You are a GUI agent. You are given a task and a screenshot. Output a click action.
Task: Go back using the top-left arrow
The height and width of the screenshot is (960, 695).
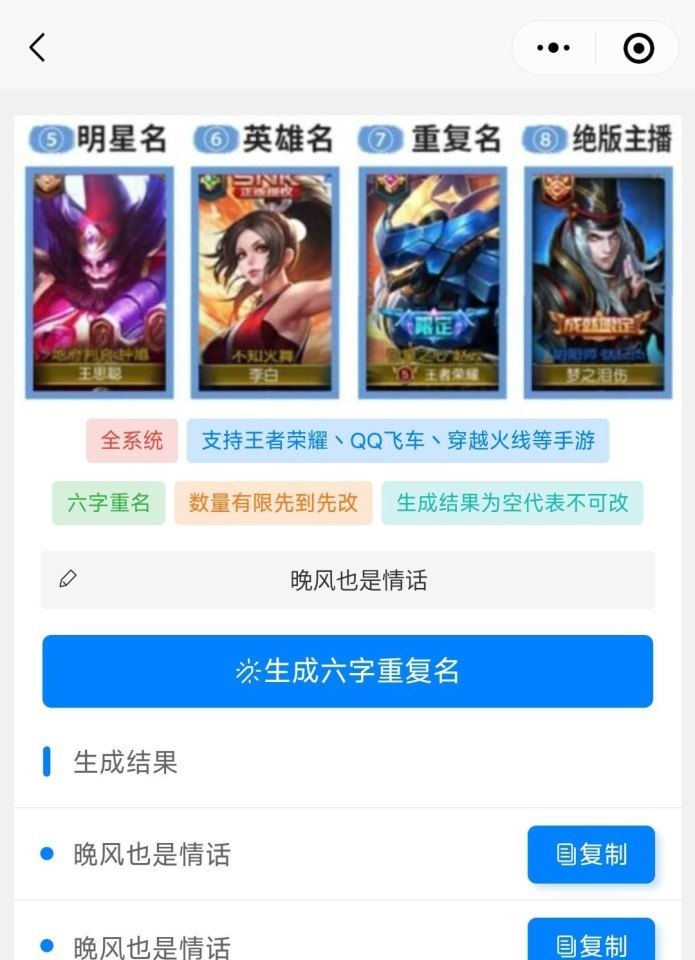click(38, 47)
